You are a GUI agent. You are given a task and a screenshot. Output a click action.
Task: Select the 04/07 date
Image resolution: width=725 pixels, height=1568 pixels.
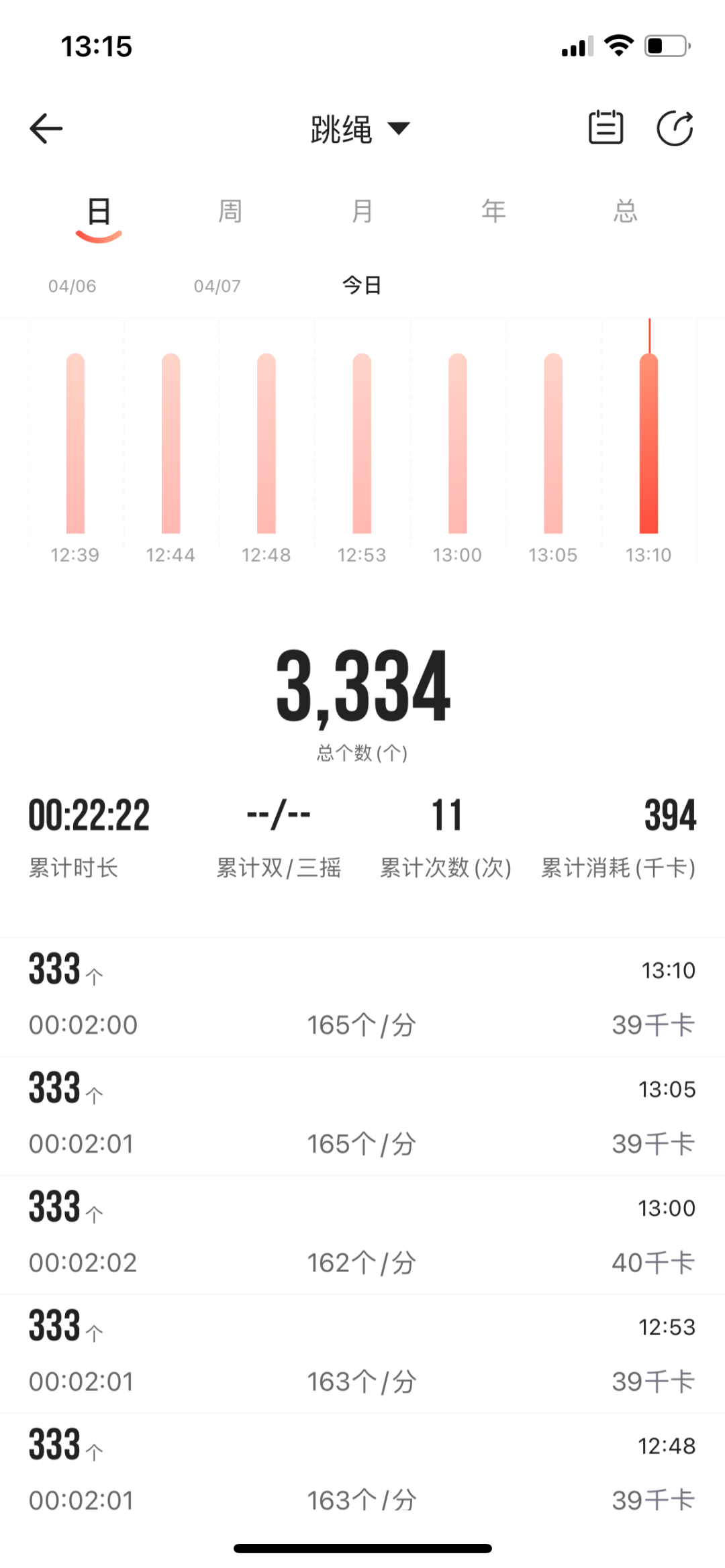coord(217,286)
